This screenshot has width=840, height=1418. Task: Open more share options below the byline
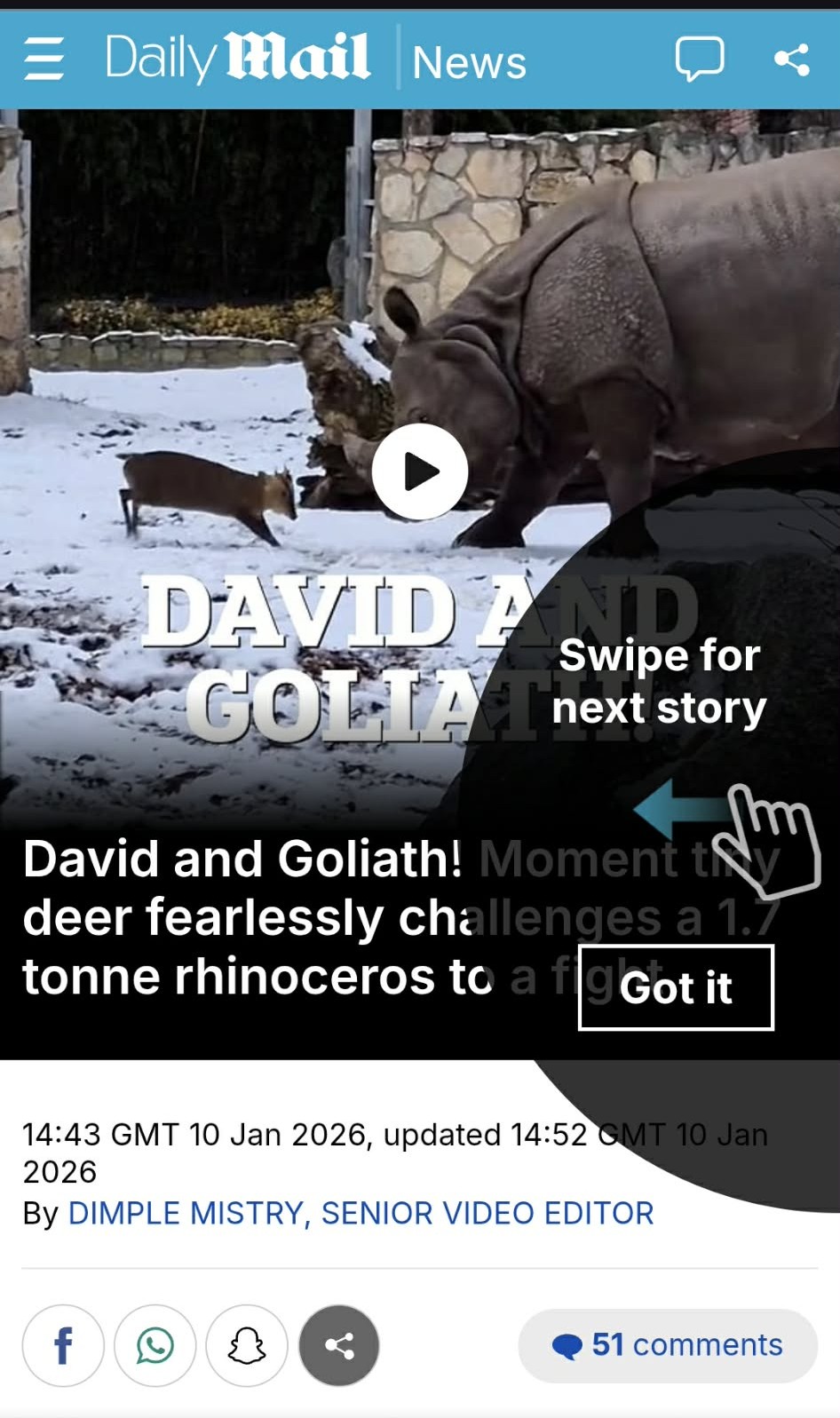(339, 1345)
